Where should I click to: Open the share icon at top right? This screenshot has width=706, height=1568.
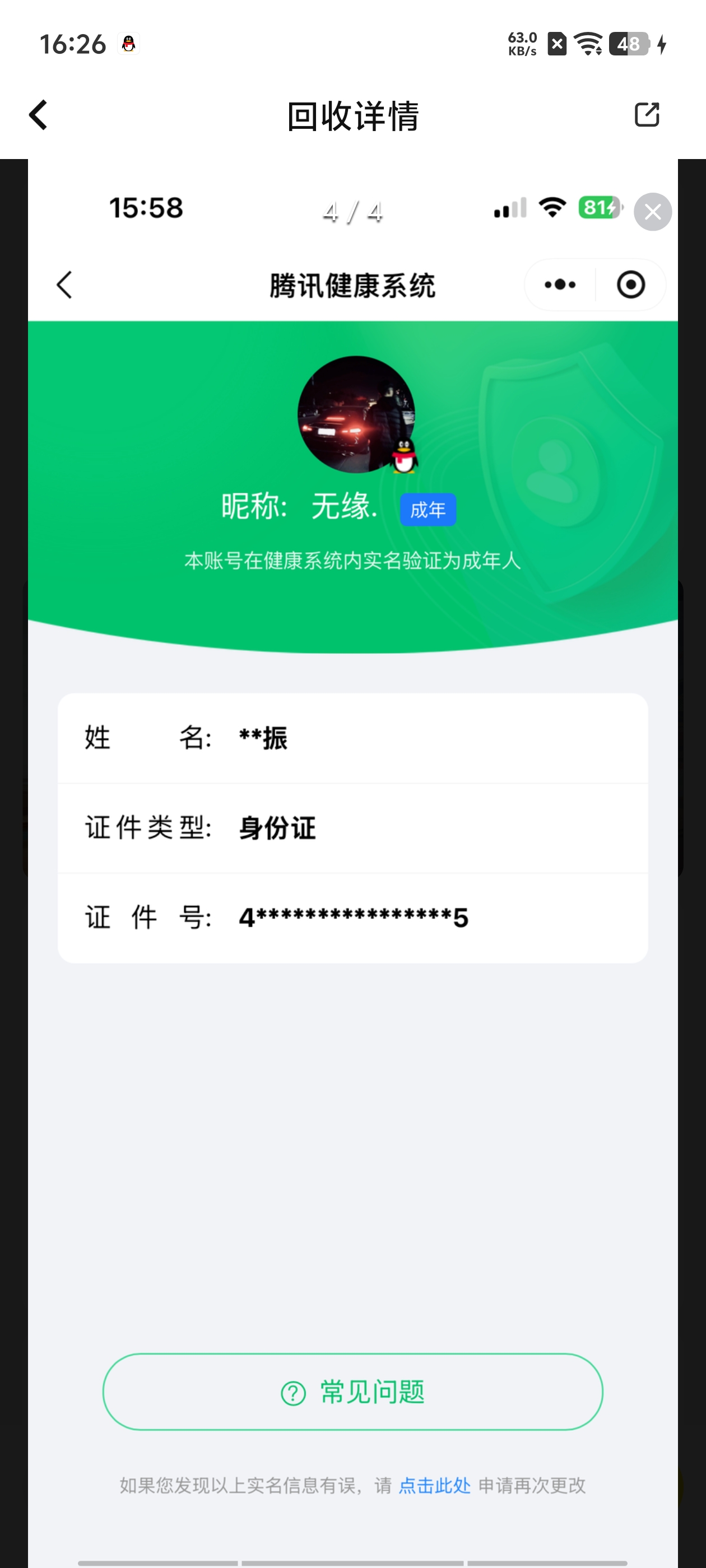(647, 114)
